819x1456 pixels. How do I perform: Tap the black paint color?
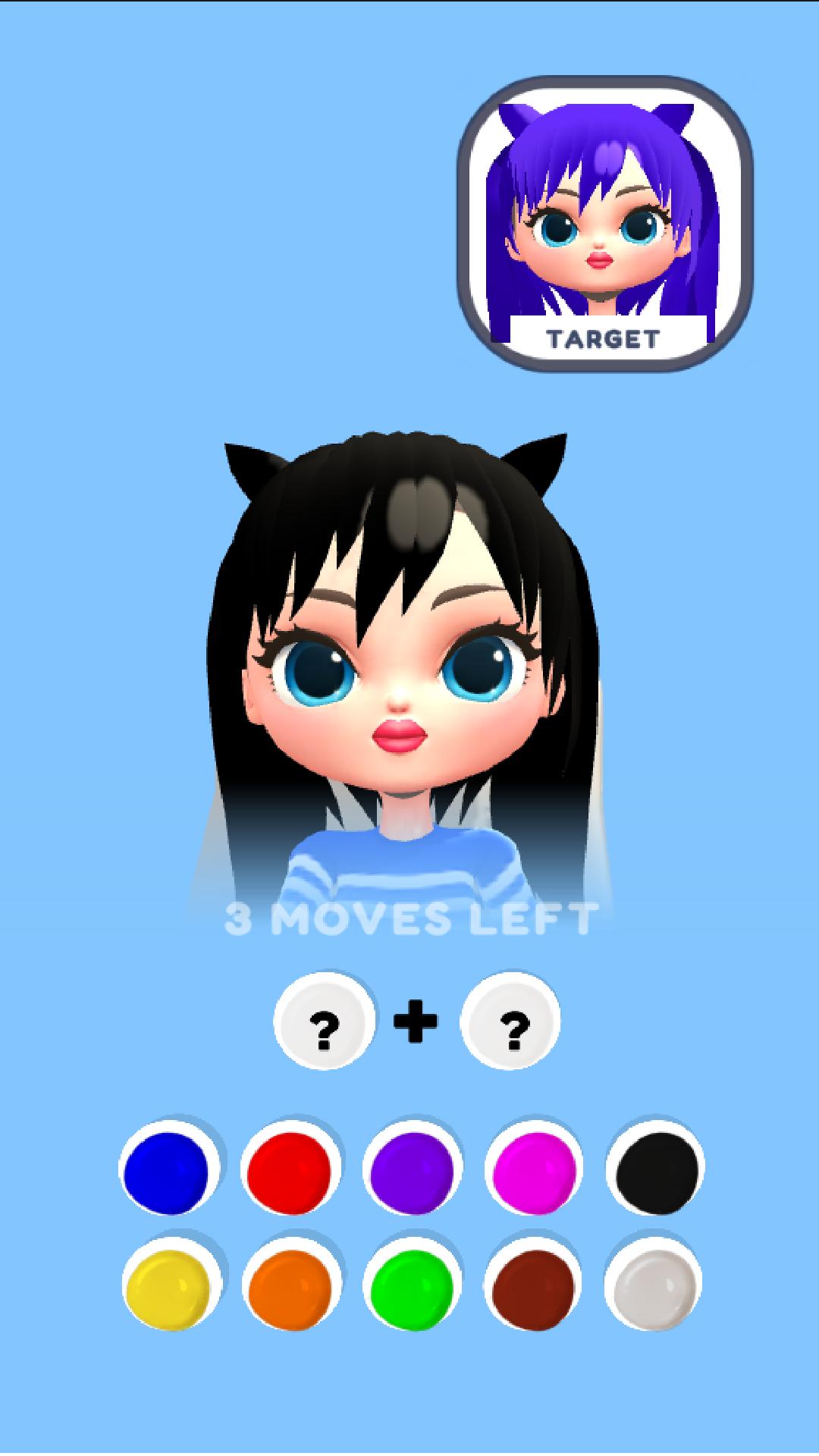(x=655, y=1168)
